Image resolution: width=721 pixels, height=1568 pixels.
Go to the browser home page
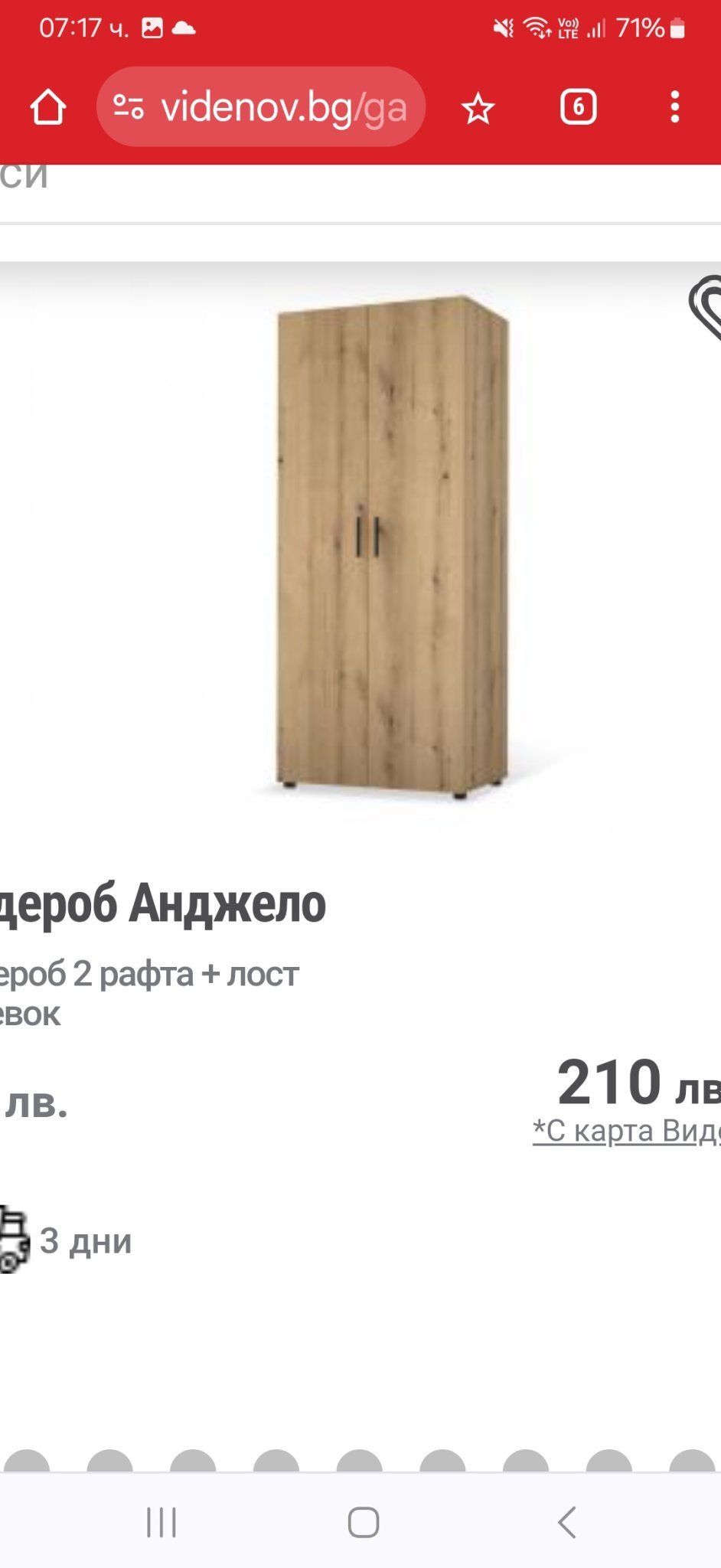[47, 107]
